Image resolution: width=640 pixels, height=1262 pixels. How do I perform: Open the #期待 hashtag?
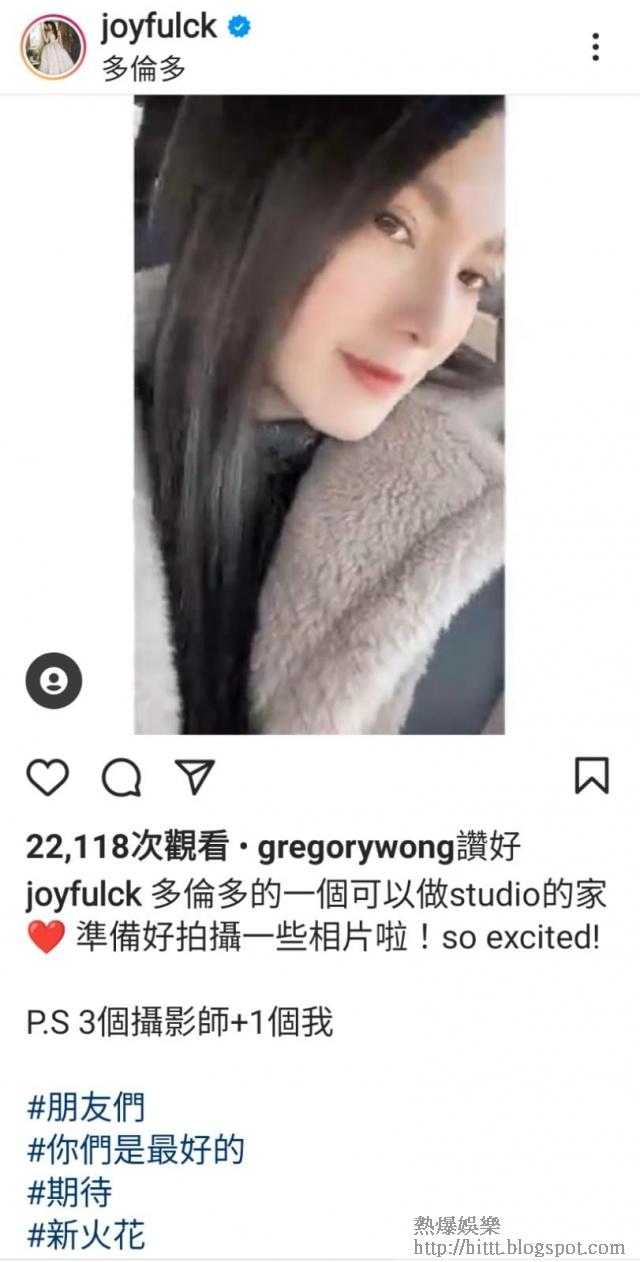point(69,1193)
